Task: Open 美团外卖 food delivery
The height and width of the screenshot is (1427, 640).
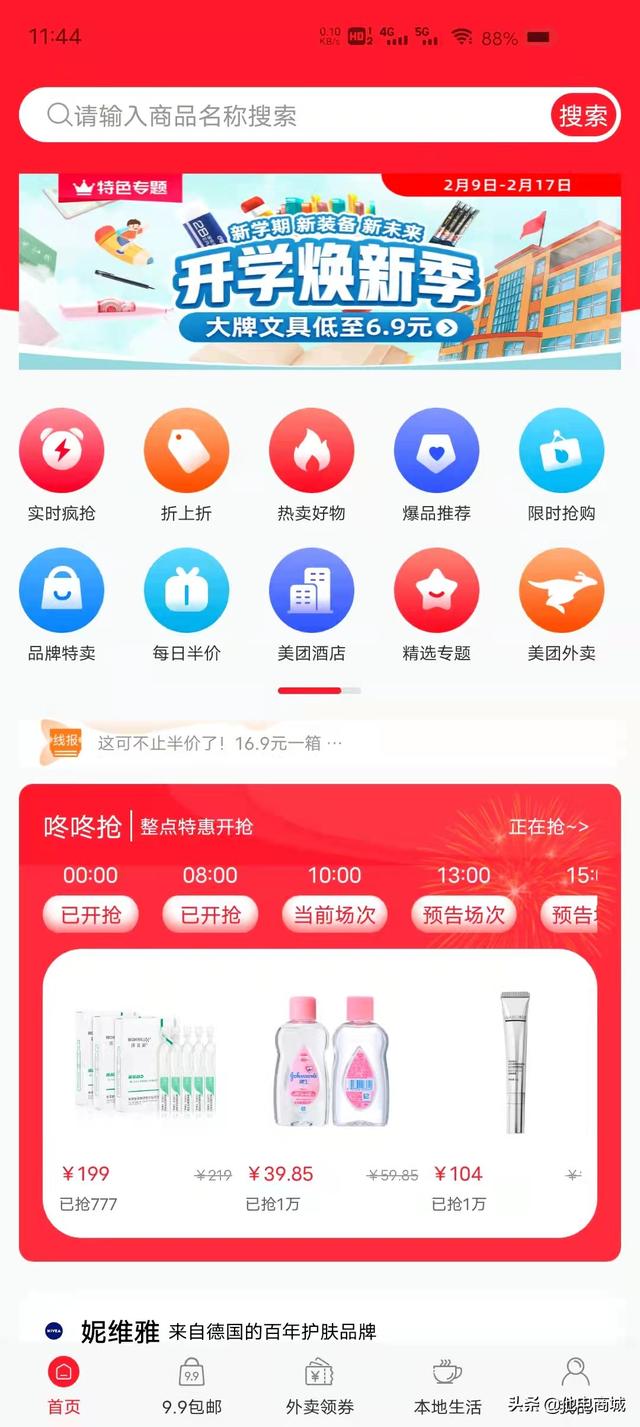Action: pos(561,606)
